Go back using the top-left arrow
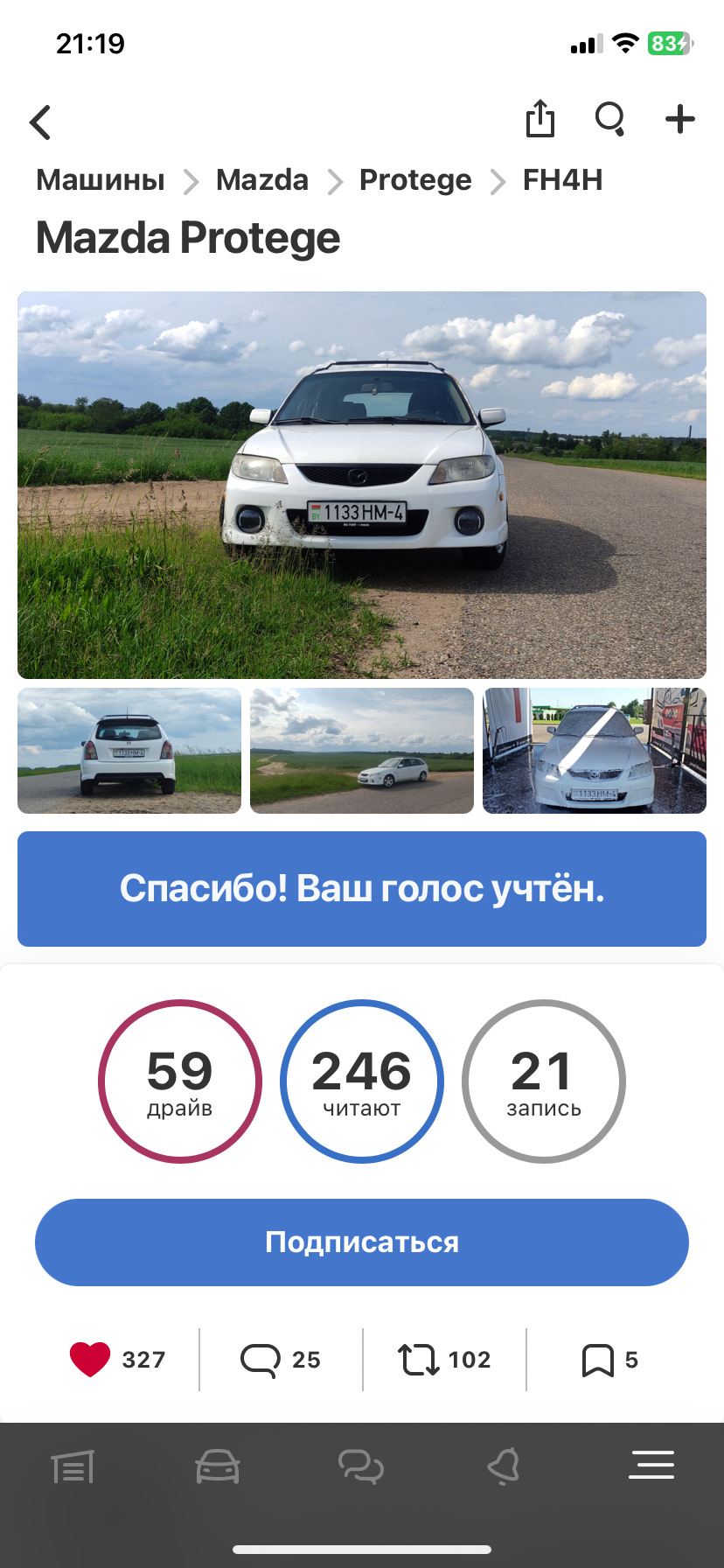Viewport: 724px width, 1568px height. pos(40,122)
